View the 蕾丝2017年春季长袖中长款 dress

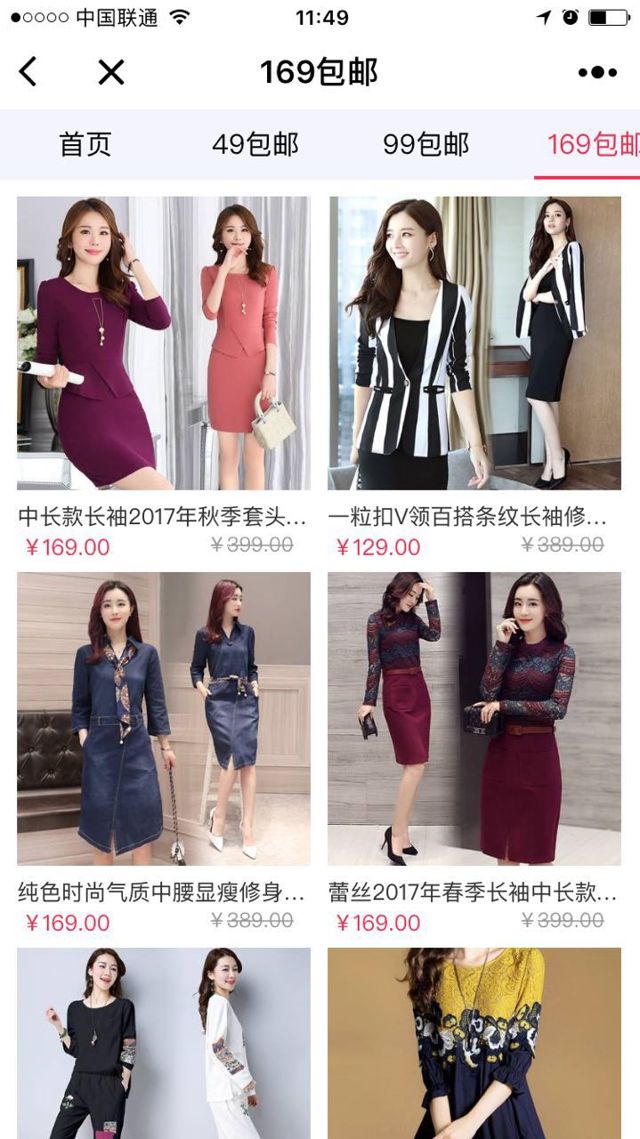(x=474, y=718)
